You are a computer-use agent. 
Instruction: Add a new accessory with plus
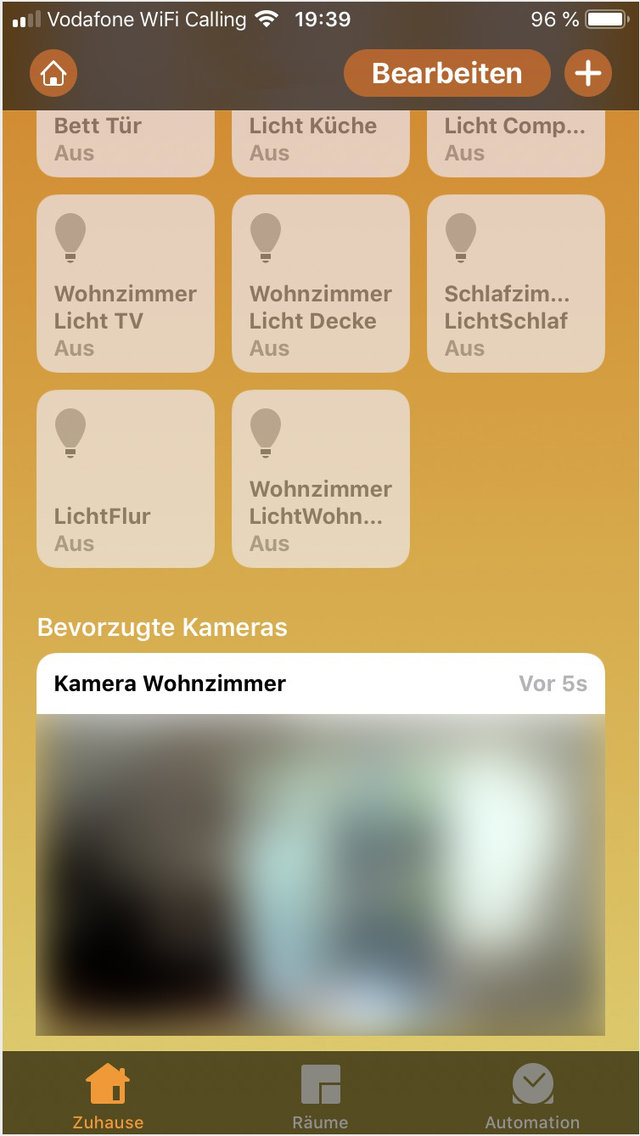point(588,73)
